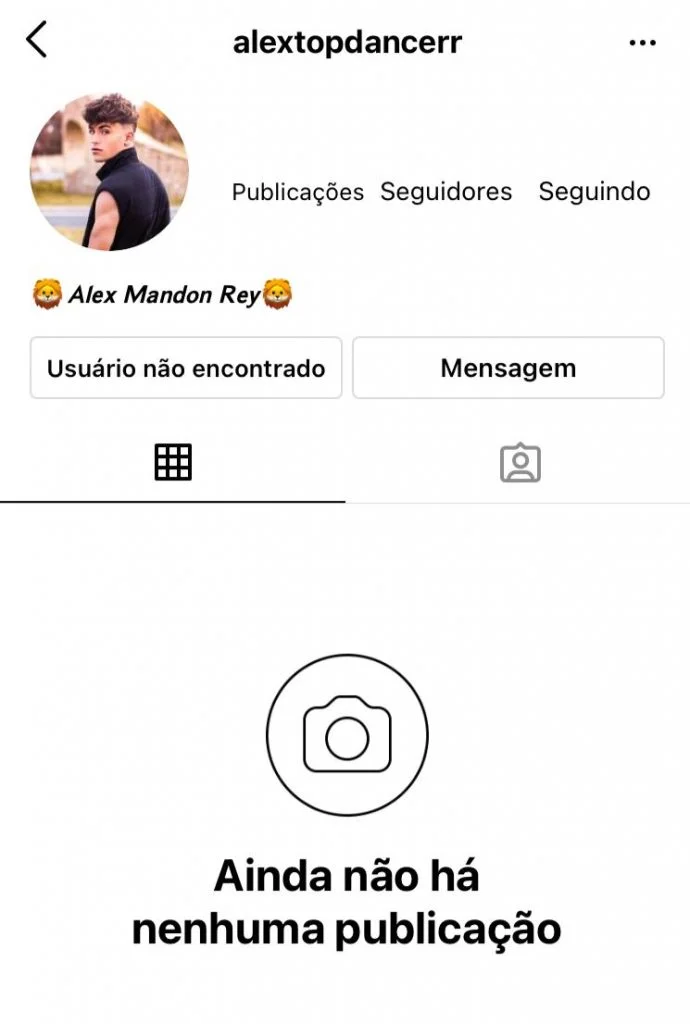The height and width of the screenshot is (1024, 690).
Task: Send a message via Mensagem button
Action: (x=508, y=368)
